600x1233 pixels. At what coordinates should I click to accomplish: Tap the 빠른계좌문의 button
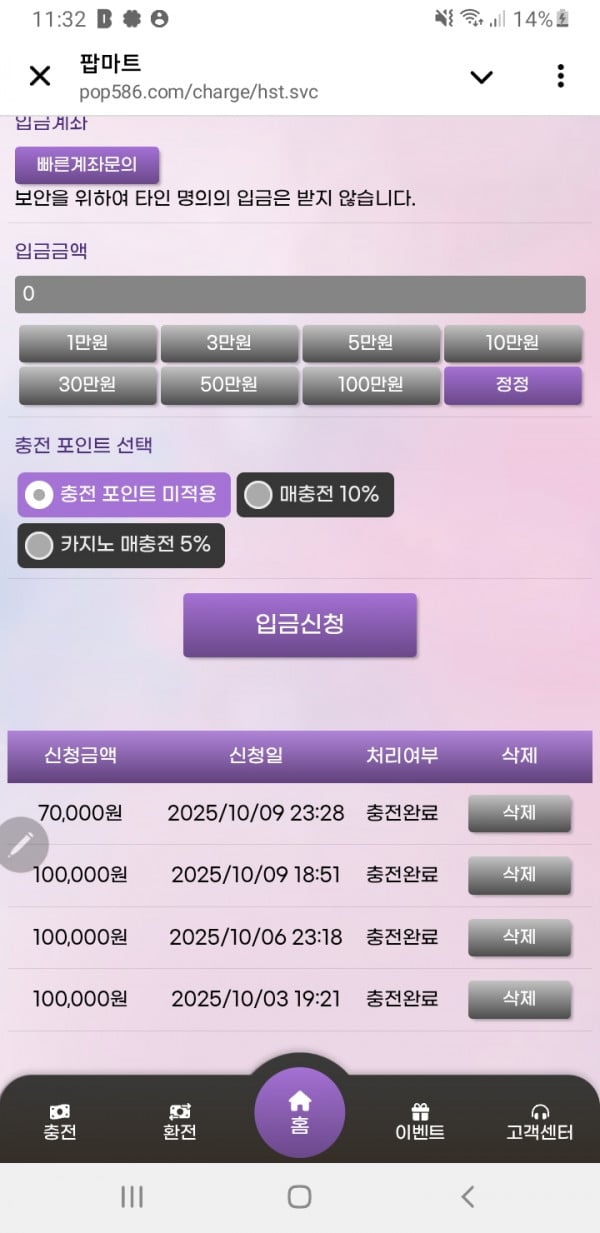pos(87,165)
